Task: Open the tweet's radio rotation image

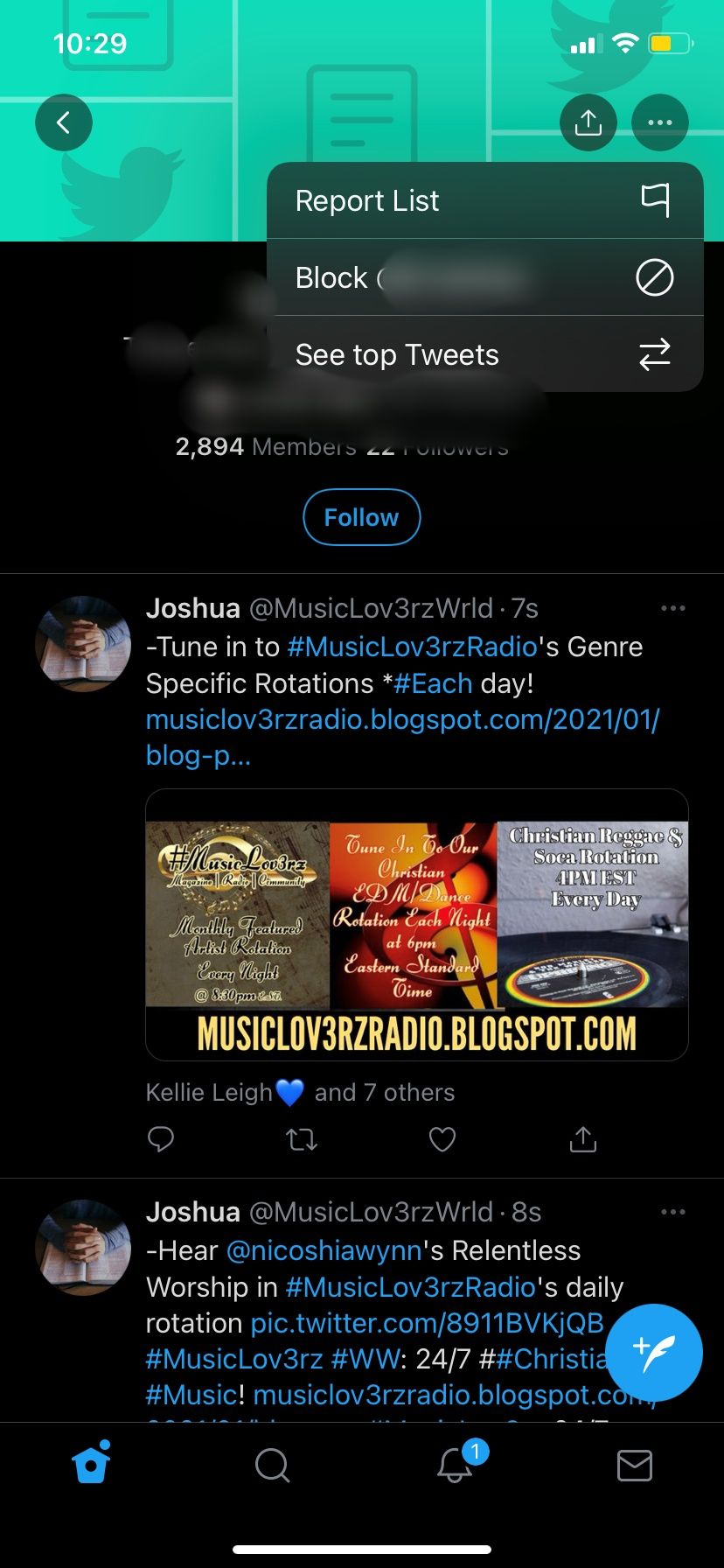Action: click(x=416, y=925)
